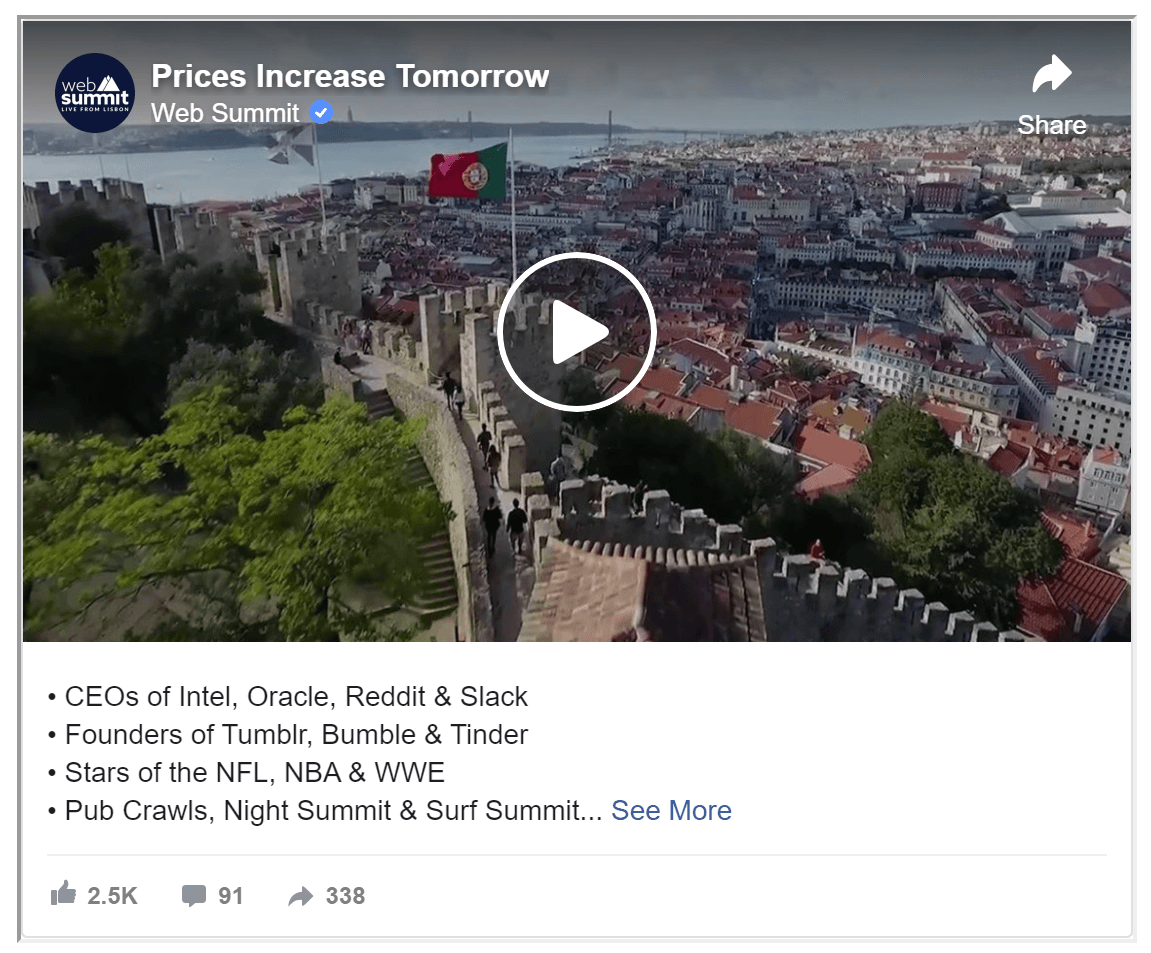Share the video using the Share arrow

pyautogui.click(x=1051, y=75)
